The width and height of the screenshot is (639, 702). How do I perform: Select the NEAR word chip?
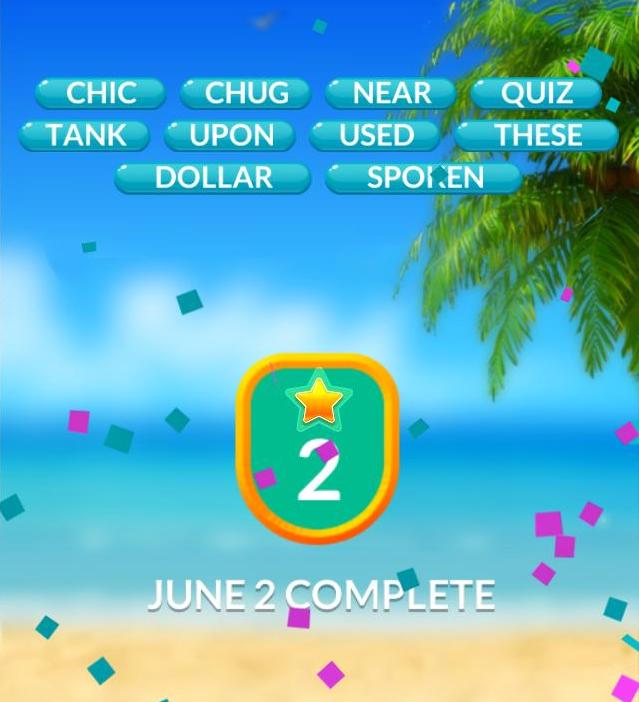(391, 93)
